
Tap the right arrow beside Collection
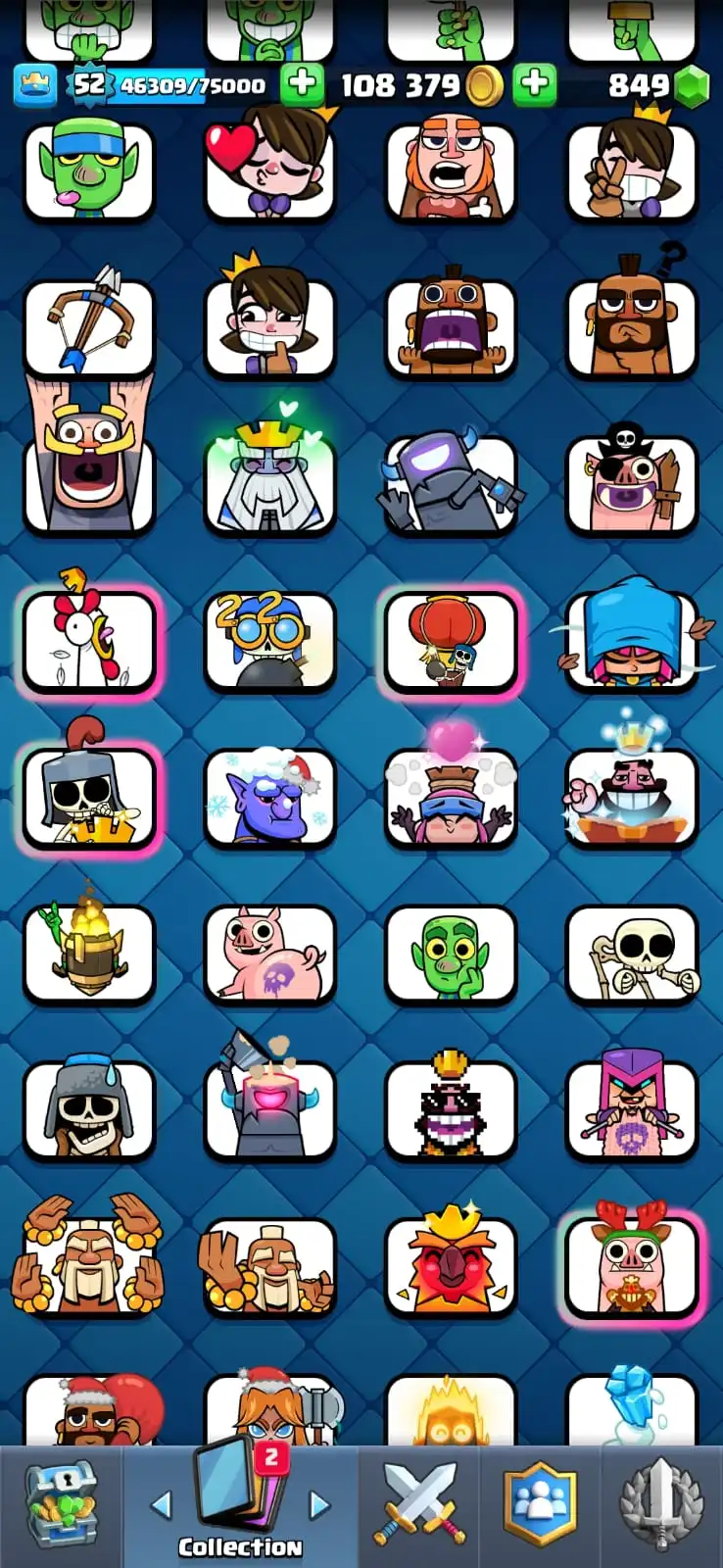318,1504
